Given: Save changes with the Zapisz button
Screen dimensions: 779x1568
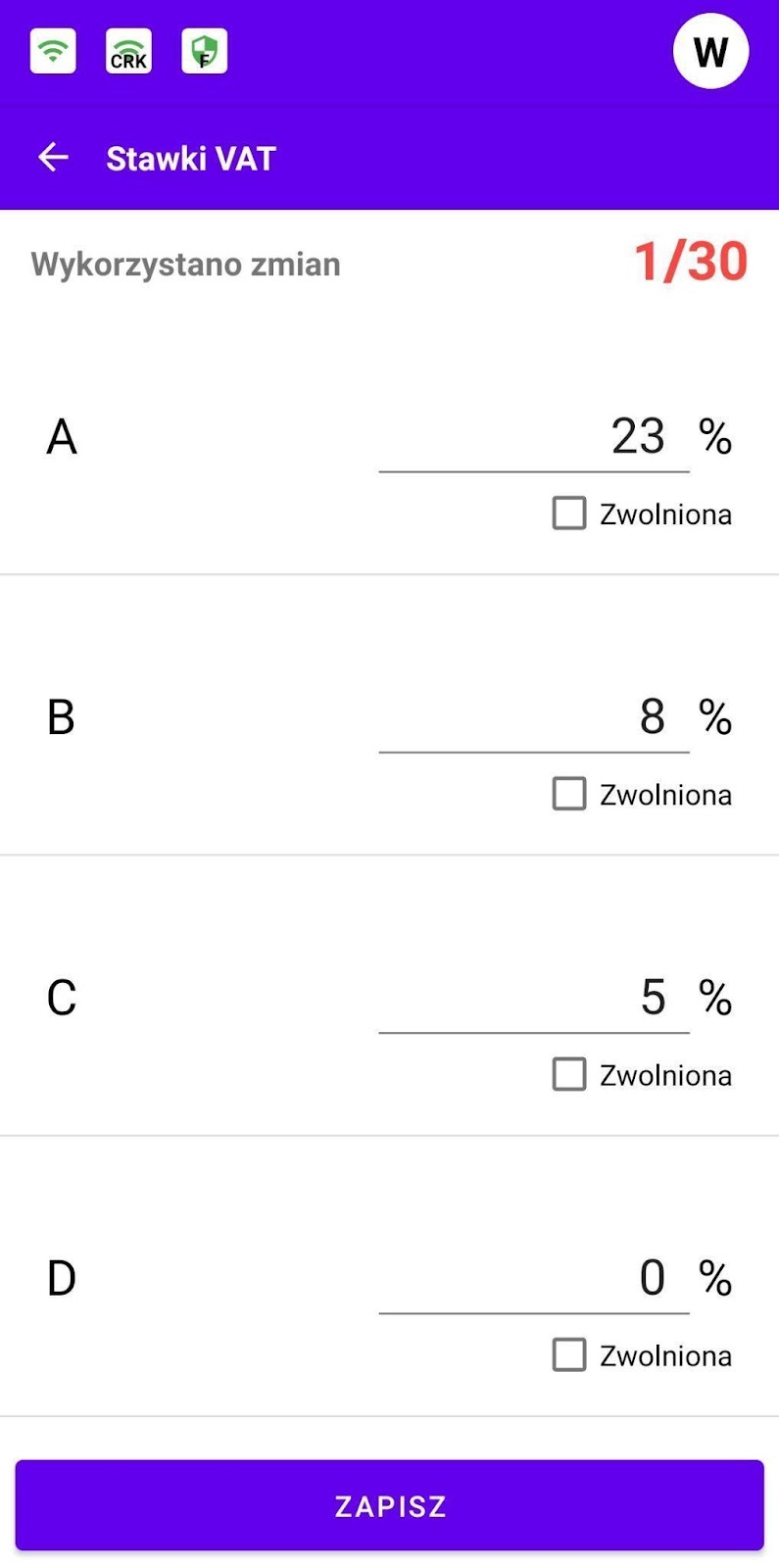Looking at the screenshot, I should point(389,1505).
